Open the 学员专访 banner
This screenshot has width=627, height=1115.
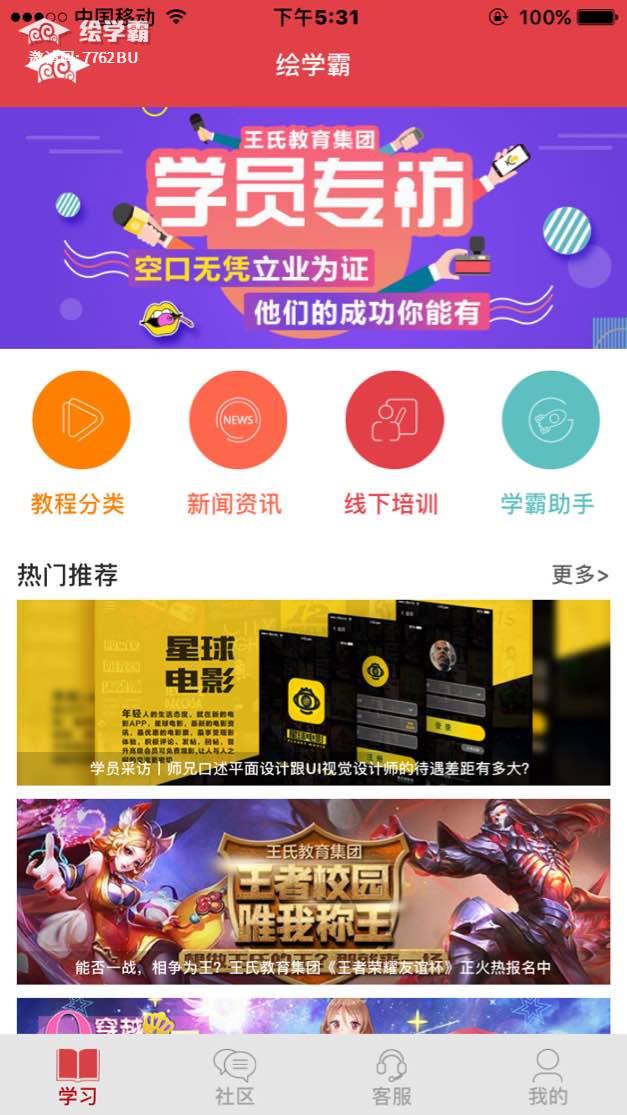pyautogui.click(x=313, y=228)
